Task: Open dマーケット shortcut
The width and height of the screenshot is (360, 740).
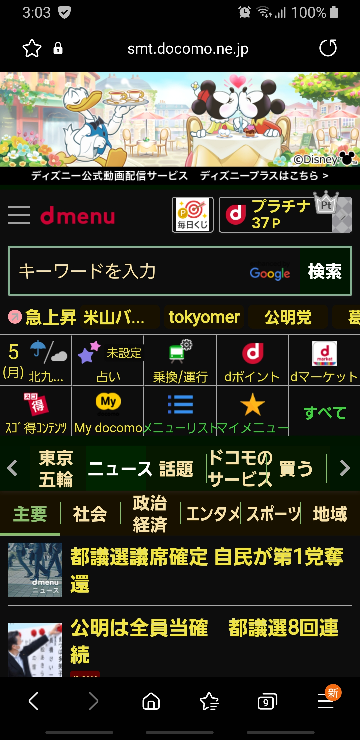Action: point(324,361)
